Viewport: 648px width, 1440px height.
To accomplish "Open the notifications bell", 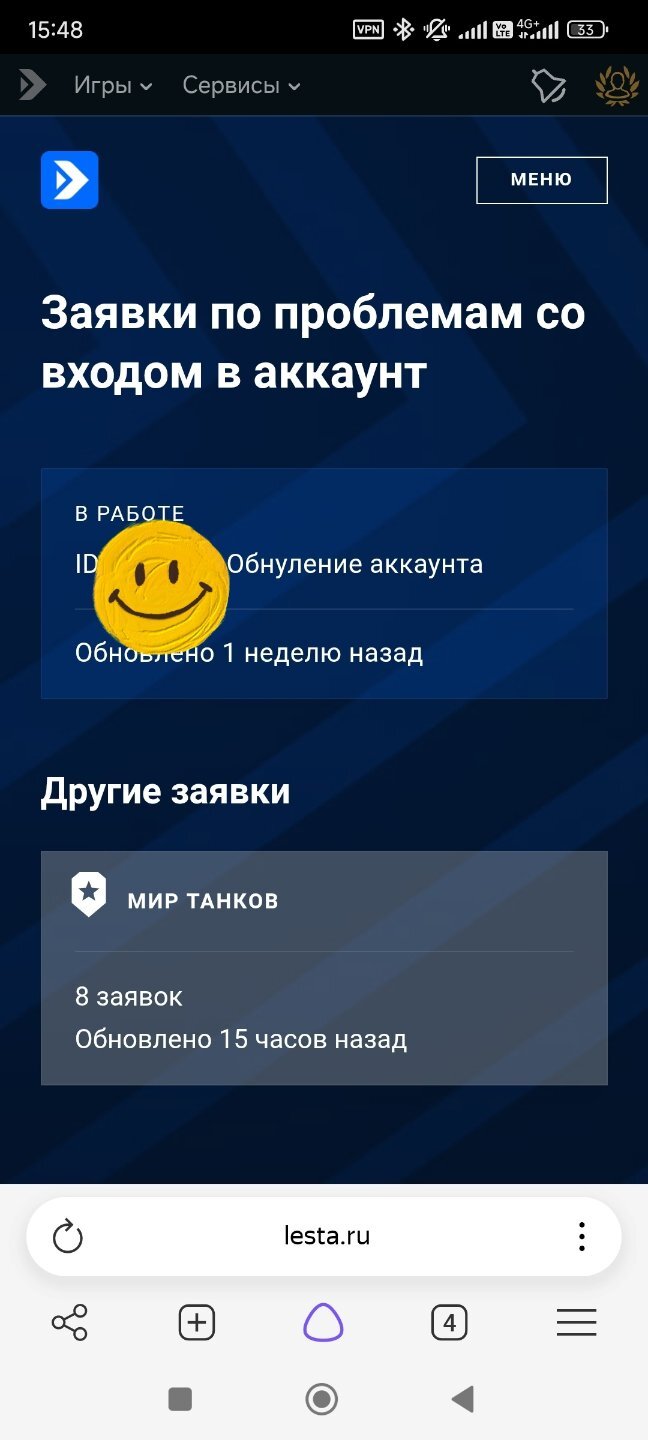I will click(x=547, y=86).
